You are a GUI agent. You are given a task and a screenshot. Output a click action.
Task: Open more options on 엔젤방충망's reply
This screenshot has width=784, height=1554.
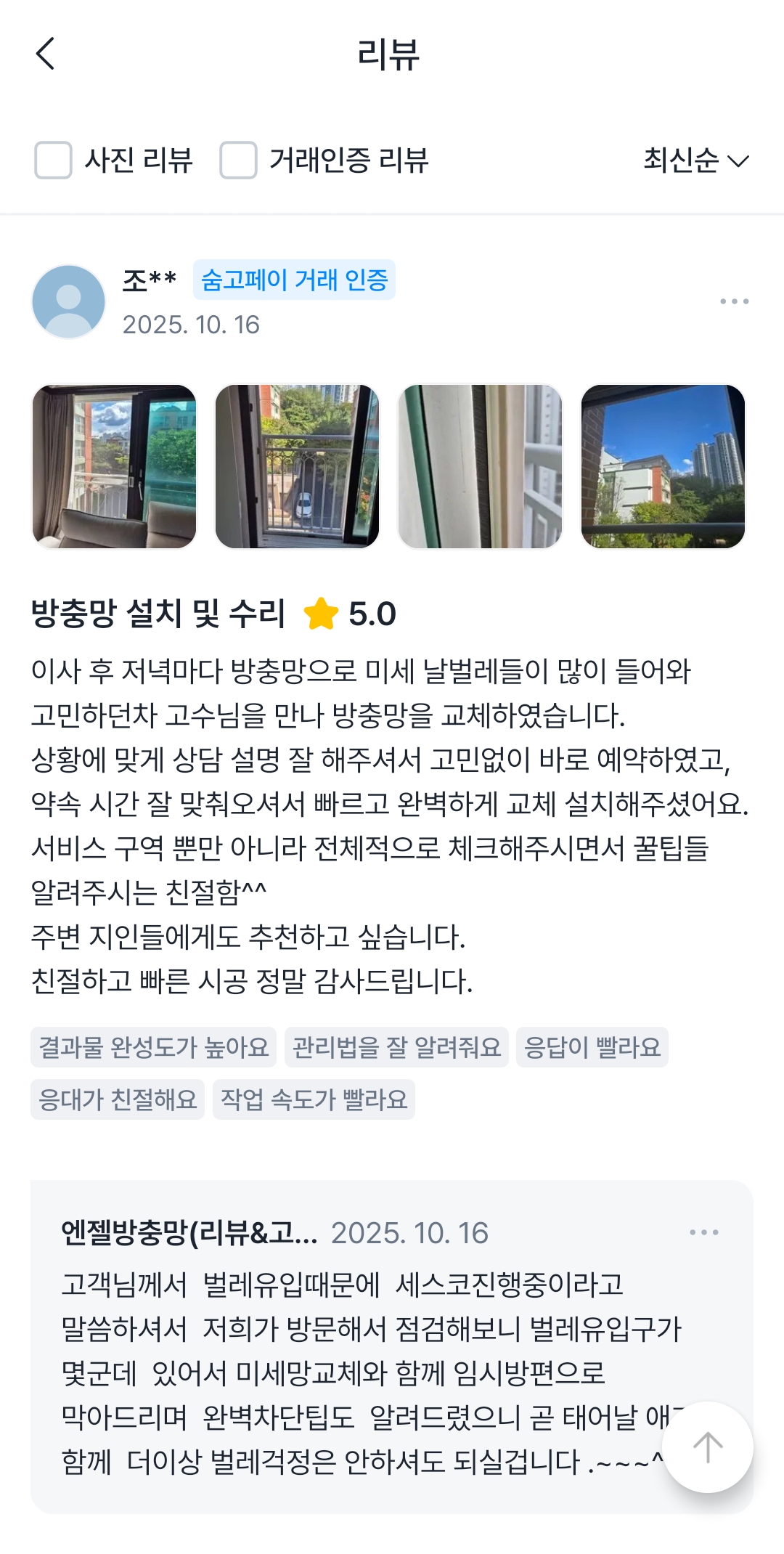703,1232
